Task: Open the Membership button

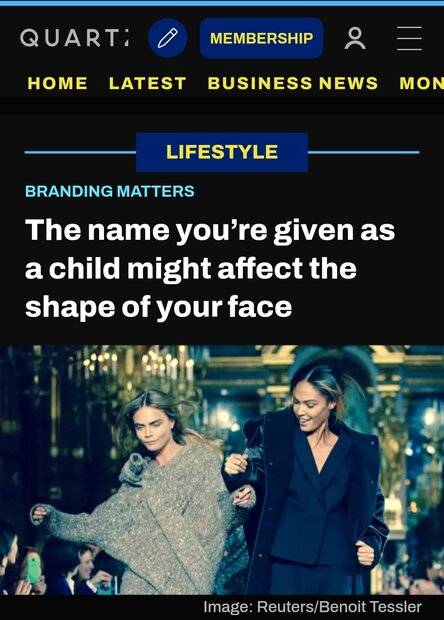Action: (261, 38)
